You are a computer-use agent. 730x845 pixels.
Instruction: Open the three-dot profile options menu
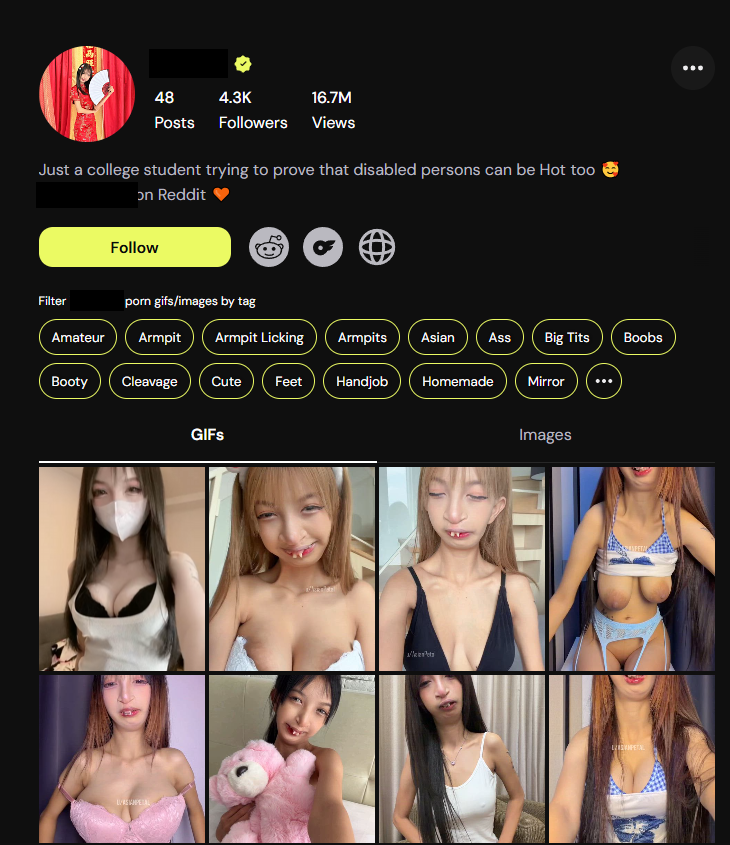[692, 68]
